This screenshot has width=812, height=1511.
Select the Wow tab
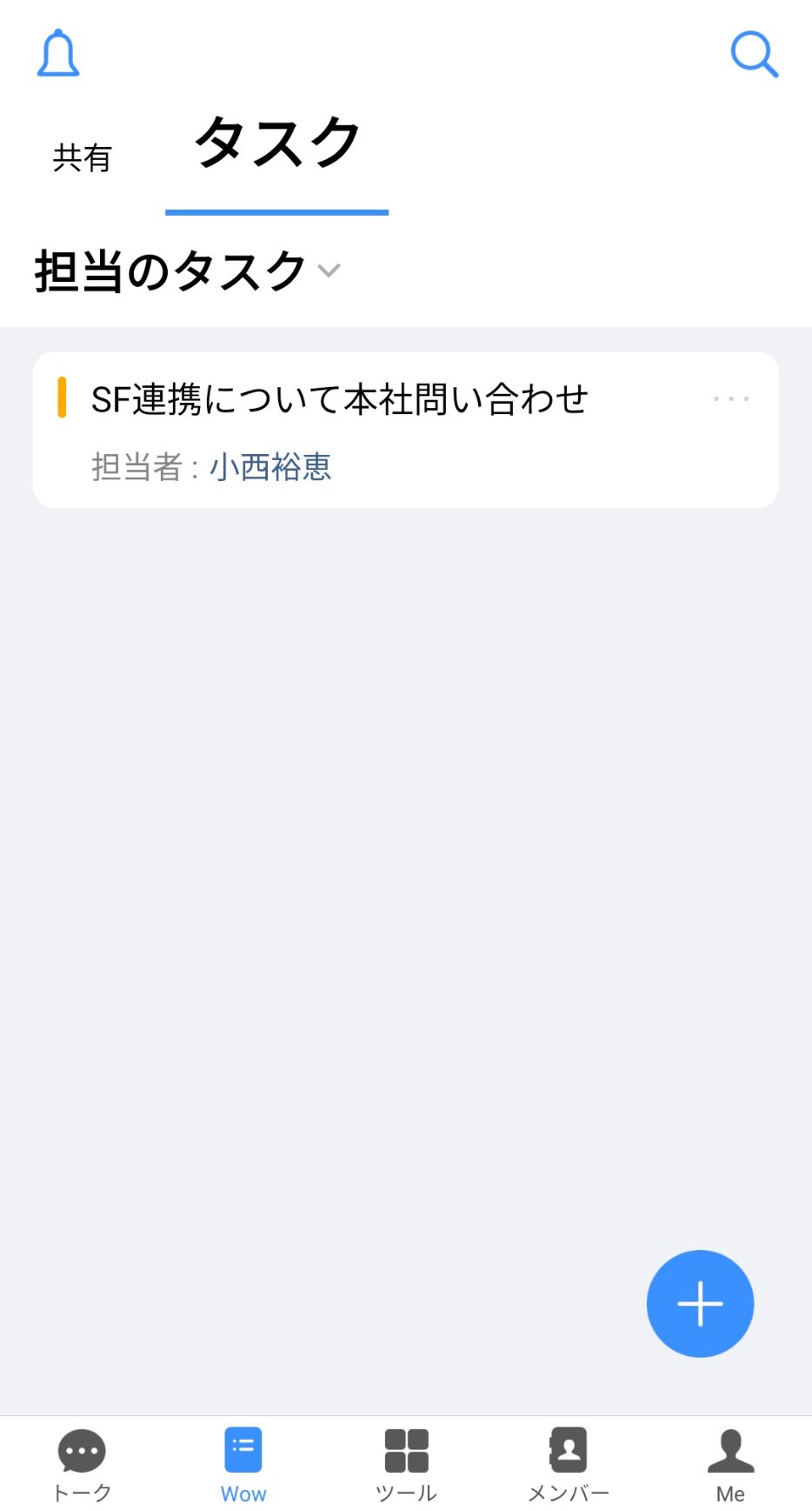[243, 1467]
